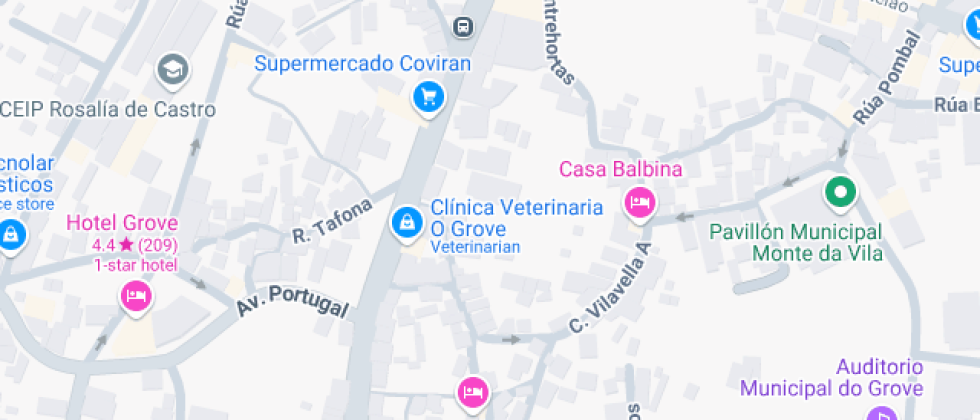980x420 pixels.
Task: Select the unnamed hotel pin below Av. Portugal
Action: (x=473, y=391)
